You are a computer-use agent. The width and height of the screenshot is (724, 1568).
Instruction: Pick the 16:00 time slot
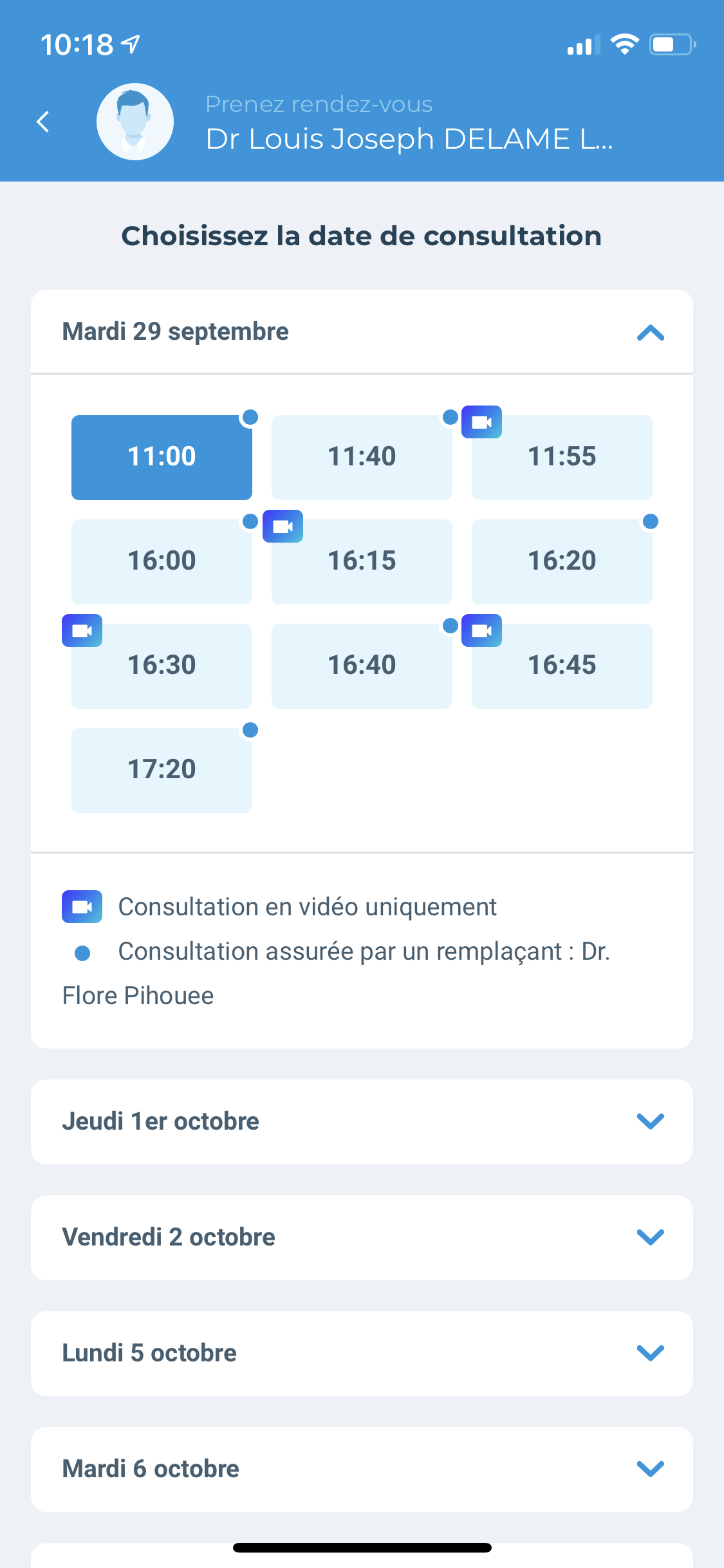(162, 561)
